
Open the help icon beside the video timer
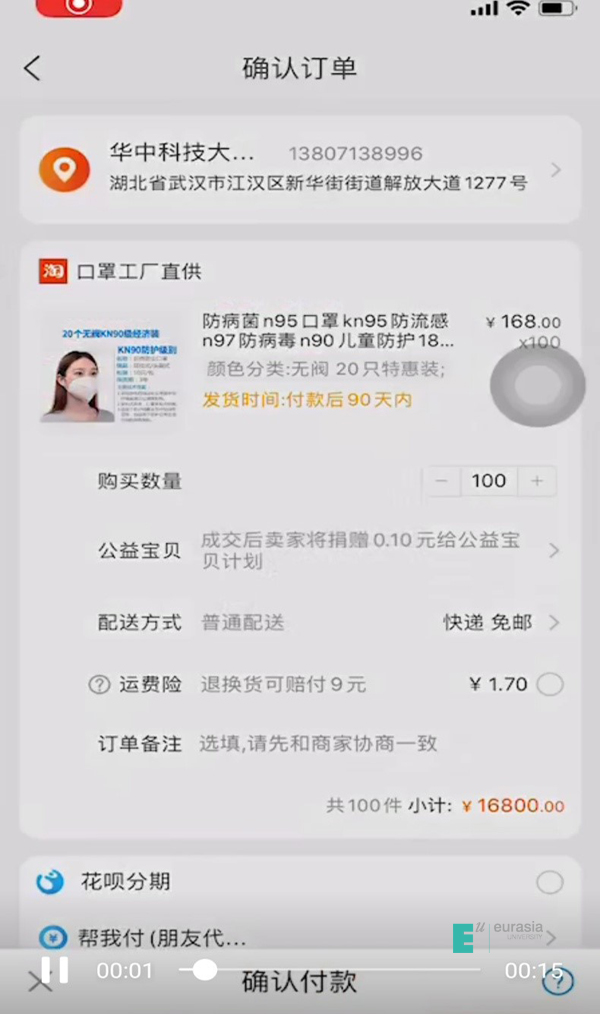[x=557, y=983]
